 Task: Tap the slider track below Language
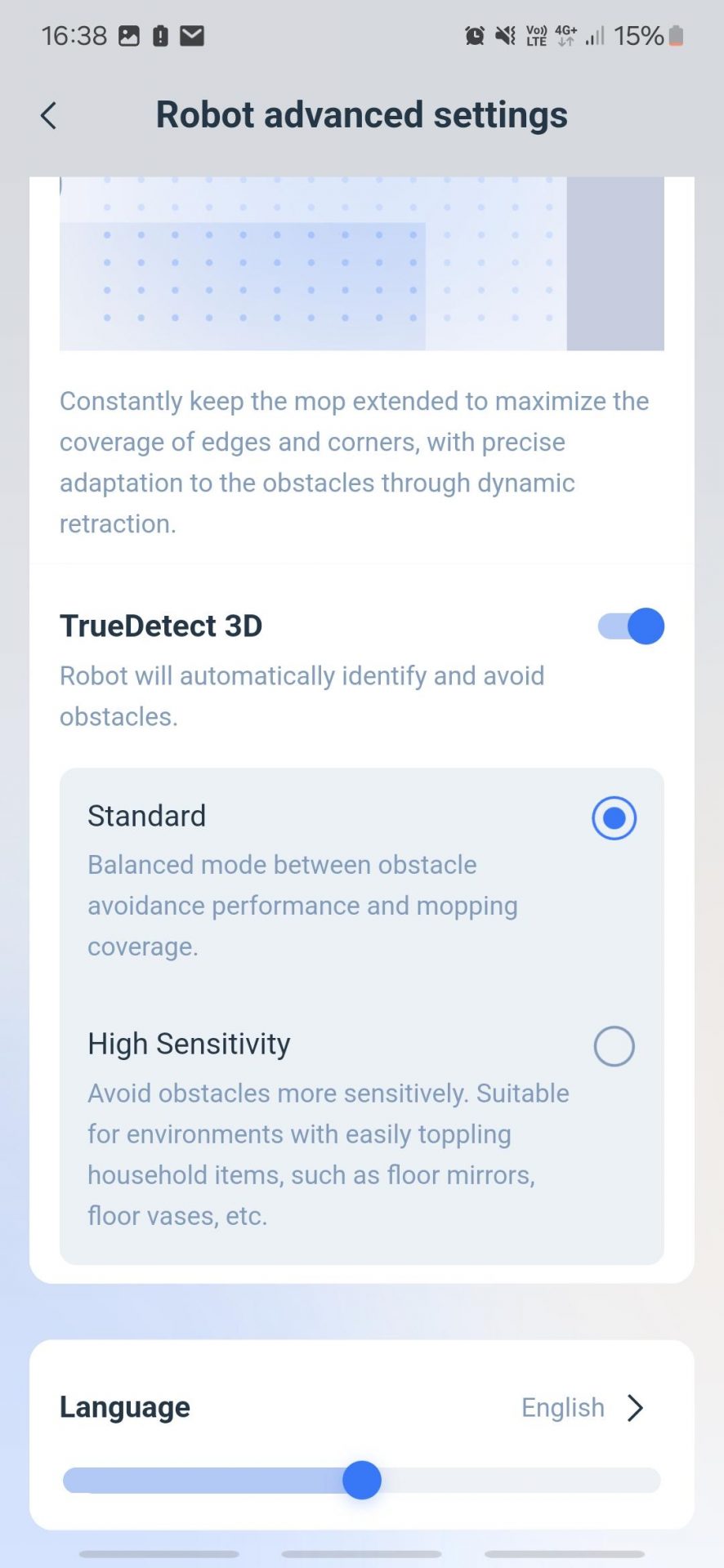click(x=362, y=1480)
